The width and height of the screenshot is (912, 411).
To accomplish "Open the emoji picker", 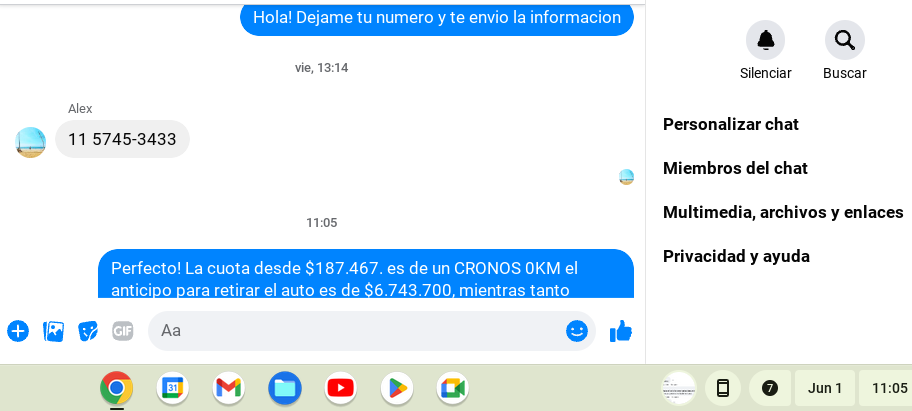I will [577, 330].
